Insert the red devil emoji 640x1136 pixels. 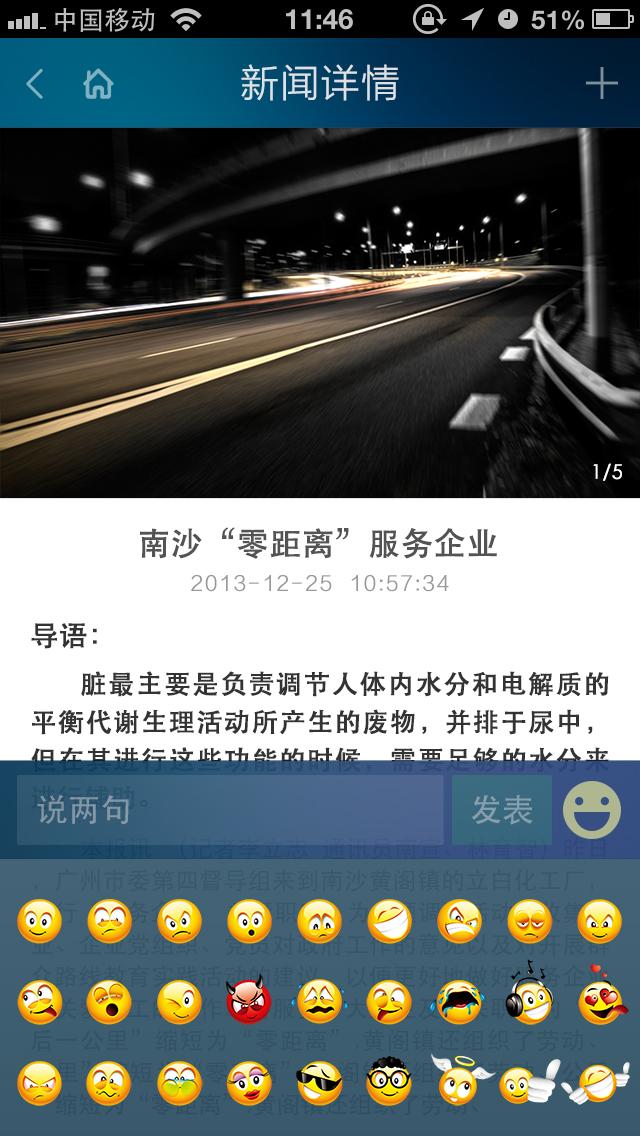pyautogui.click(x=249, y=1001)
